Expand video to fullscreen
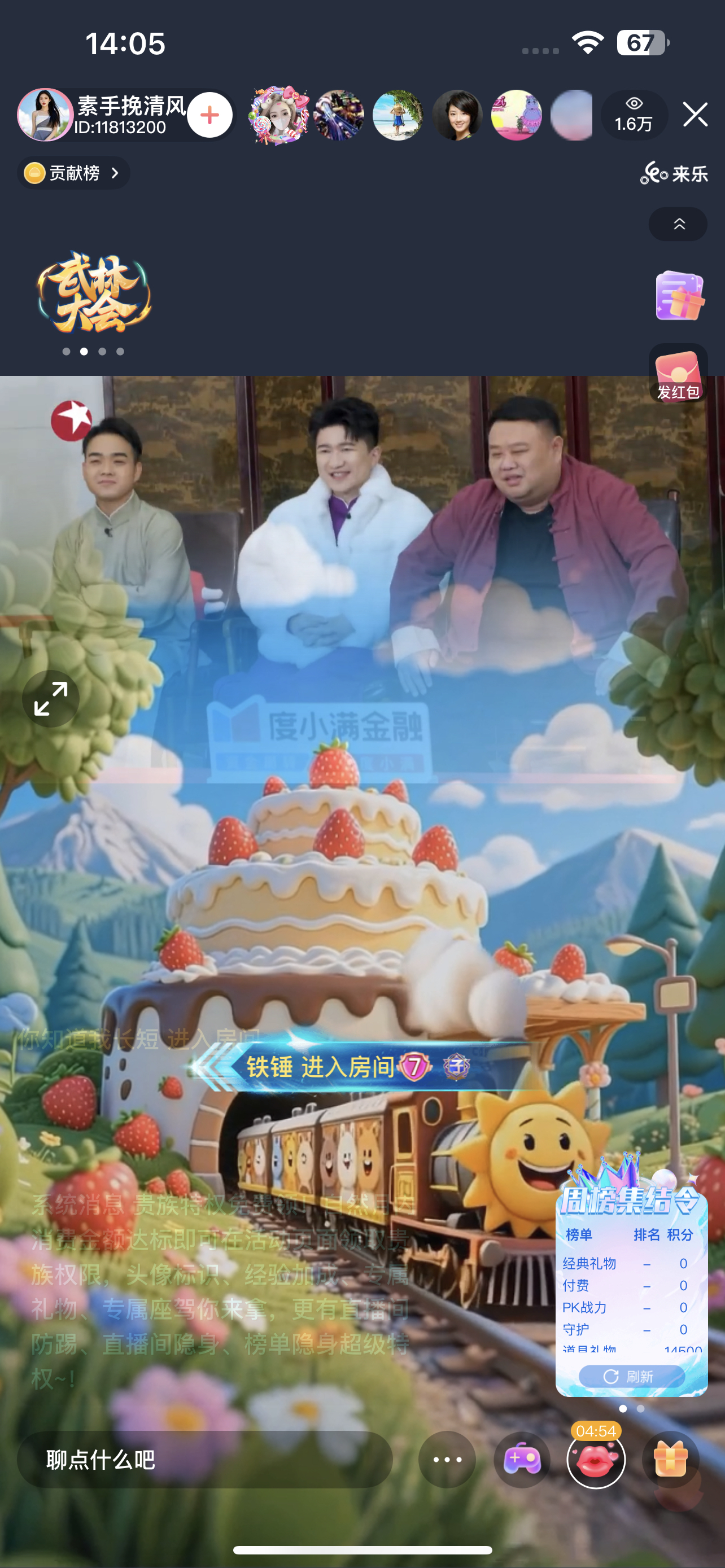This screenshot has height=1568, width=725. 51,699
